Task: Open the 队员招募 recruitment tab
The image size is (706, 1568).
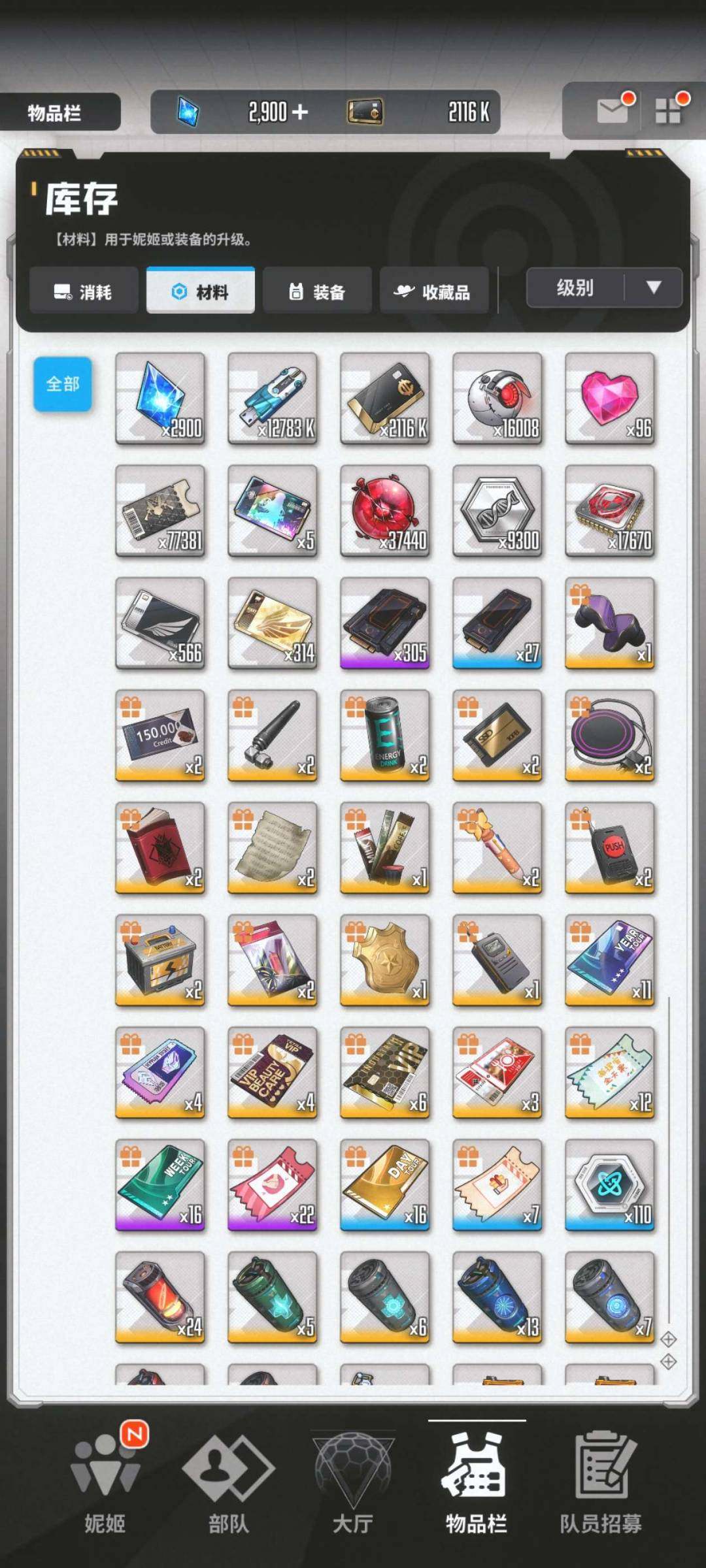Action: point(601,1483)
